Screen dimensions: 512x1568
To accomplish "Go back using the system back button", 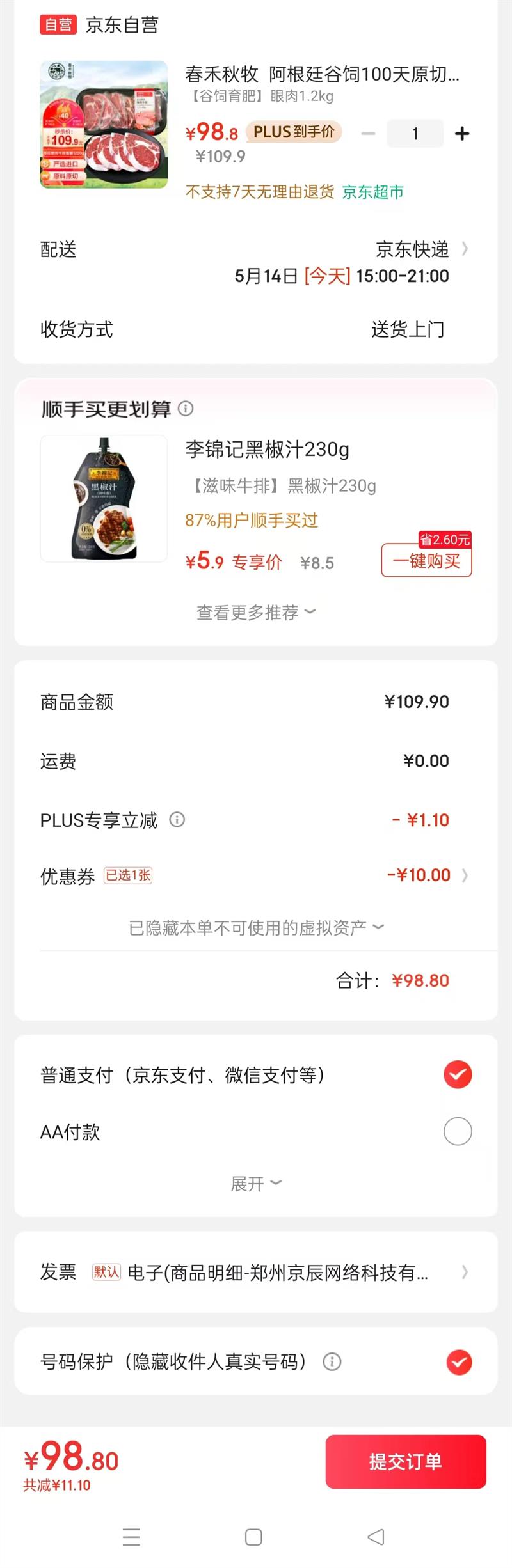I will [x=376, y=1537].
